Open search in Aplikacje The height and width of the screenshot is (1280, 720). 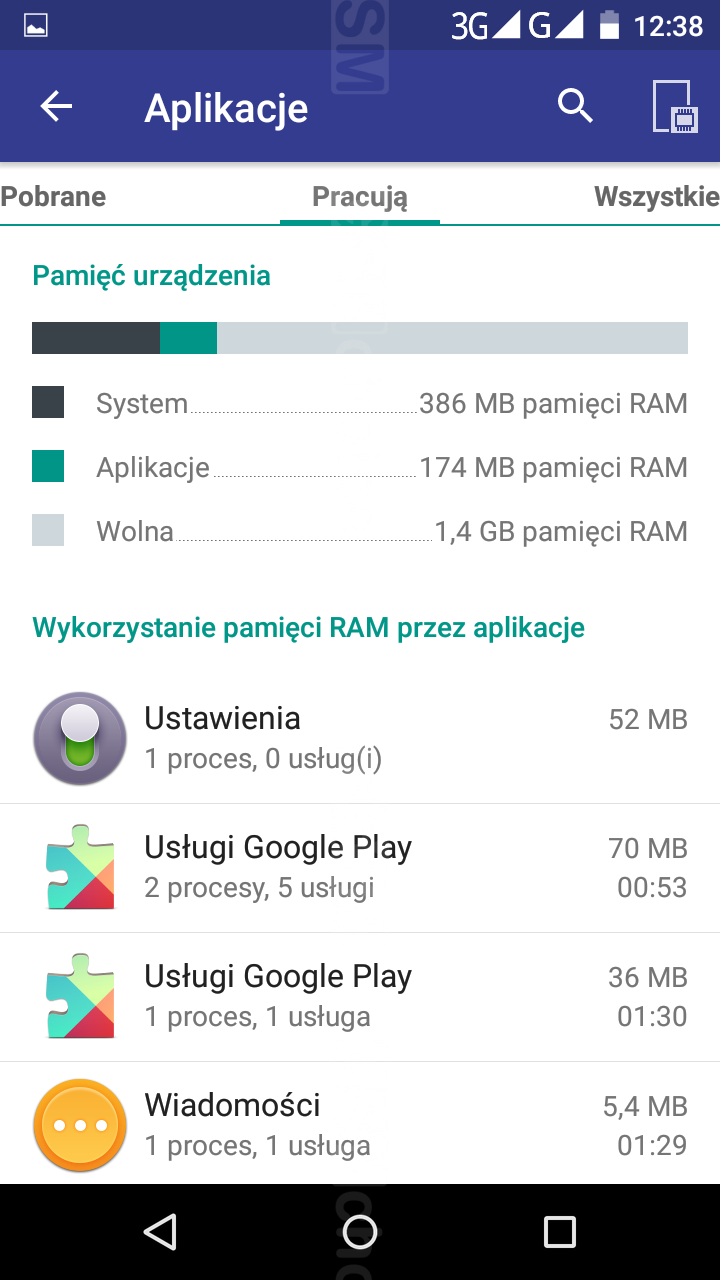tap(575, 105)
